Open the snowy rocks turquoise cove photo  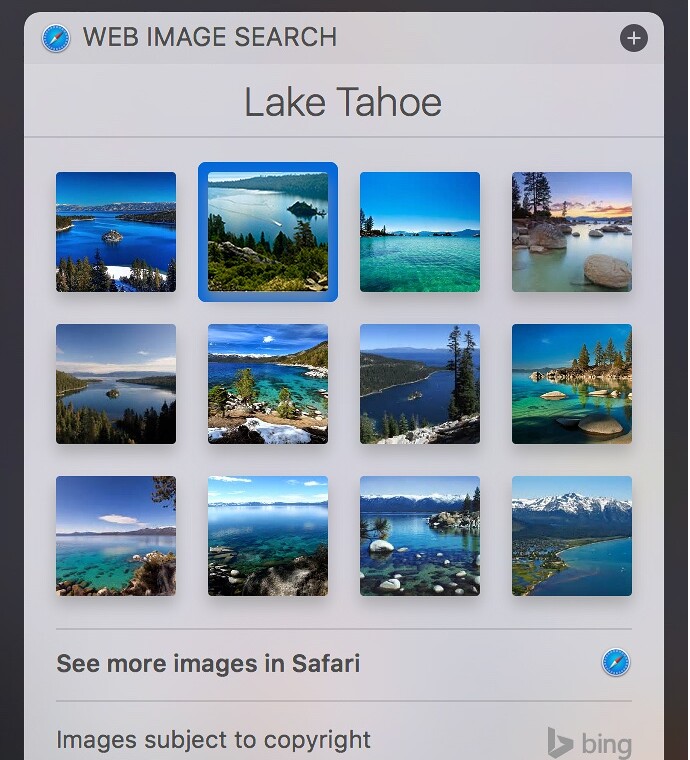[268, 384]
